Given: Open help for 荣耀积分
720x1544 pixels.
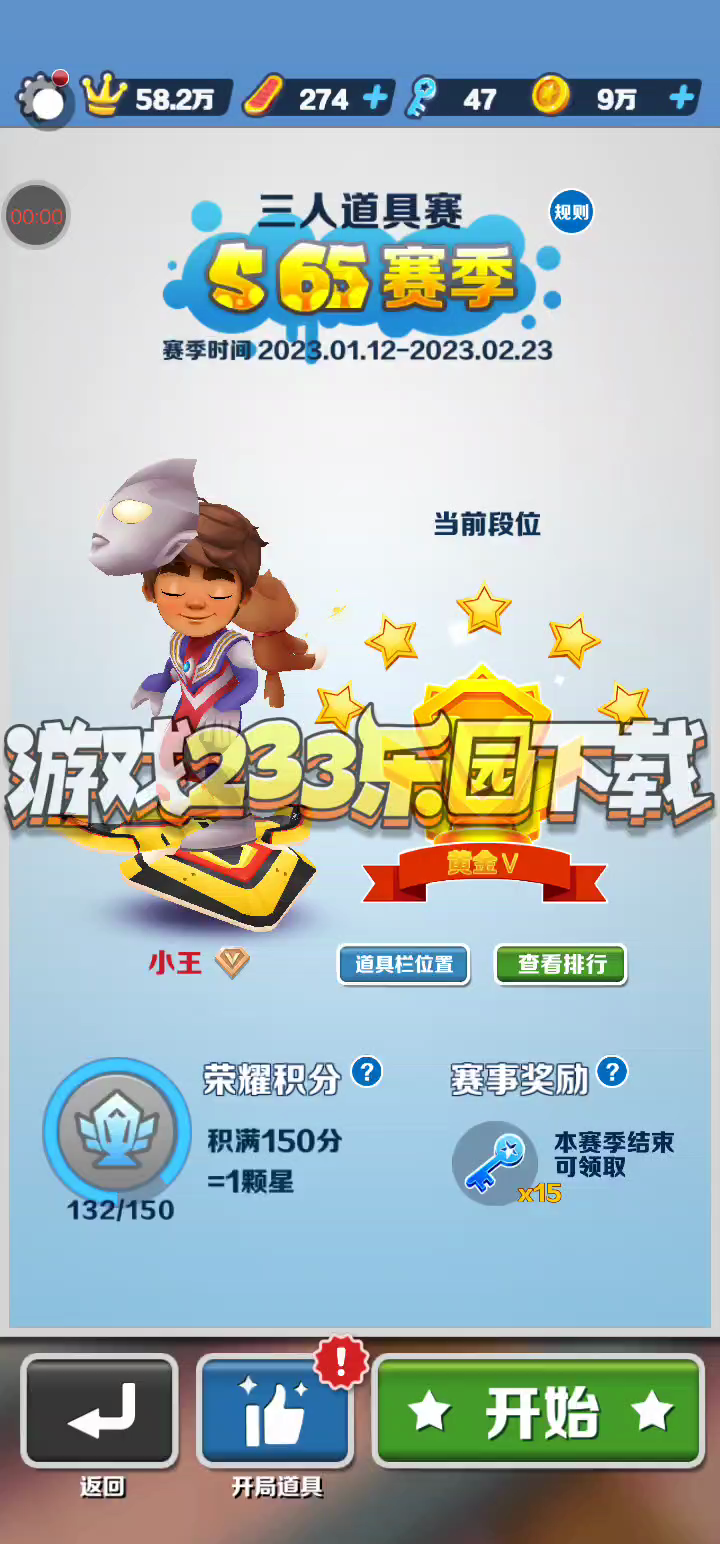Looking at the screenshot, I should click(x=367, y=1073).
